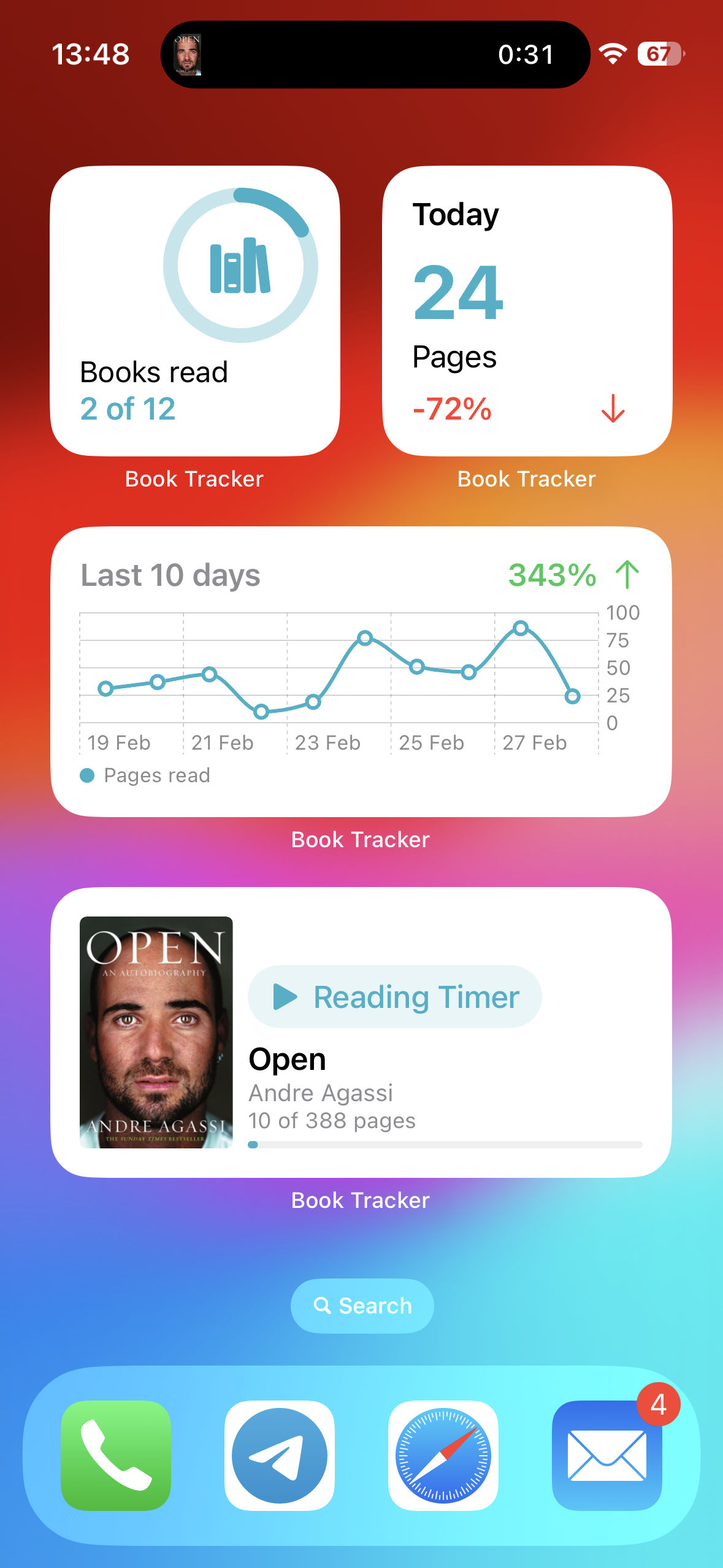Open Mail with 4 unread
723x1568 pixels.
click(606, 1455)
